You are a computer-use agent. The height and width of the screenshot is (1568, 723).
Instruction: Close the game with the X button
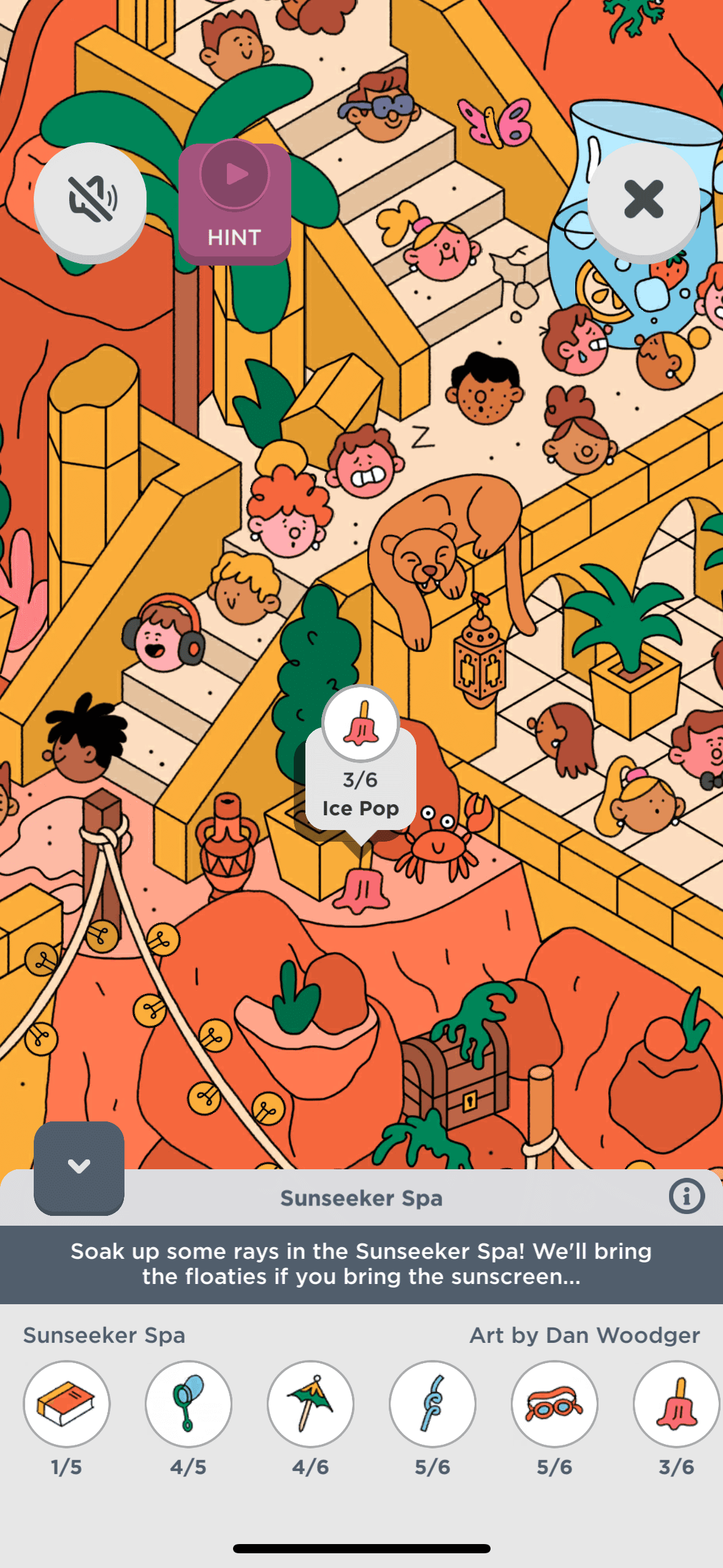(643, 199)
